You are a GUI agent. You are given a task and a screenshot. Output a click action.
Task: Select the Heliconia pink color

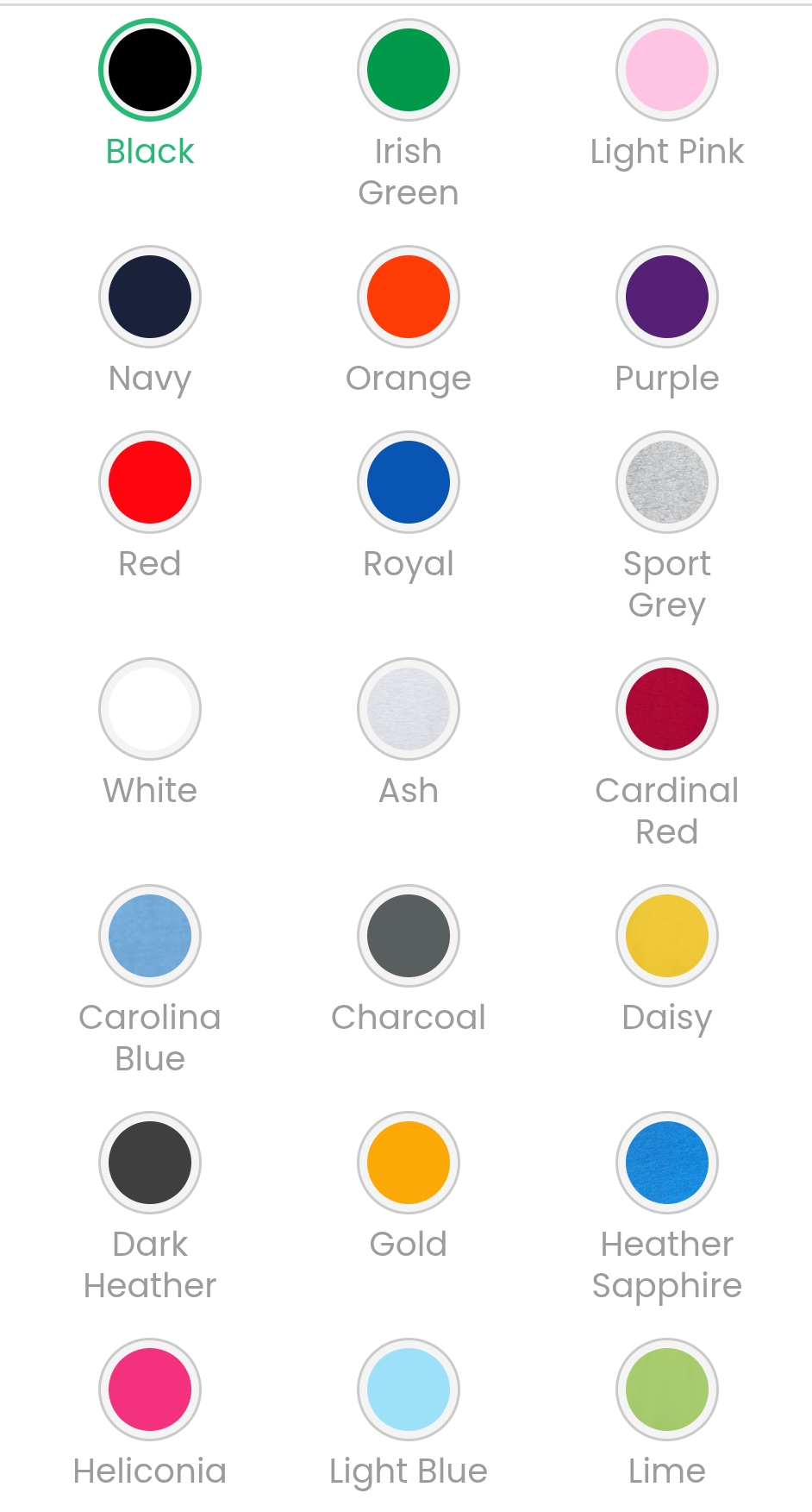150,1390
